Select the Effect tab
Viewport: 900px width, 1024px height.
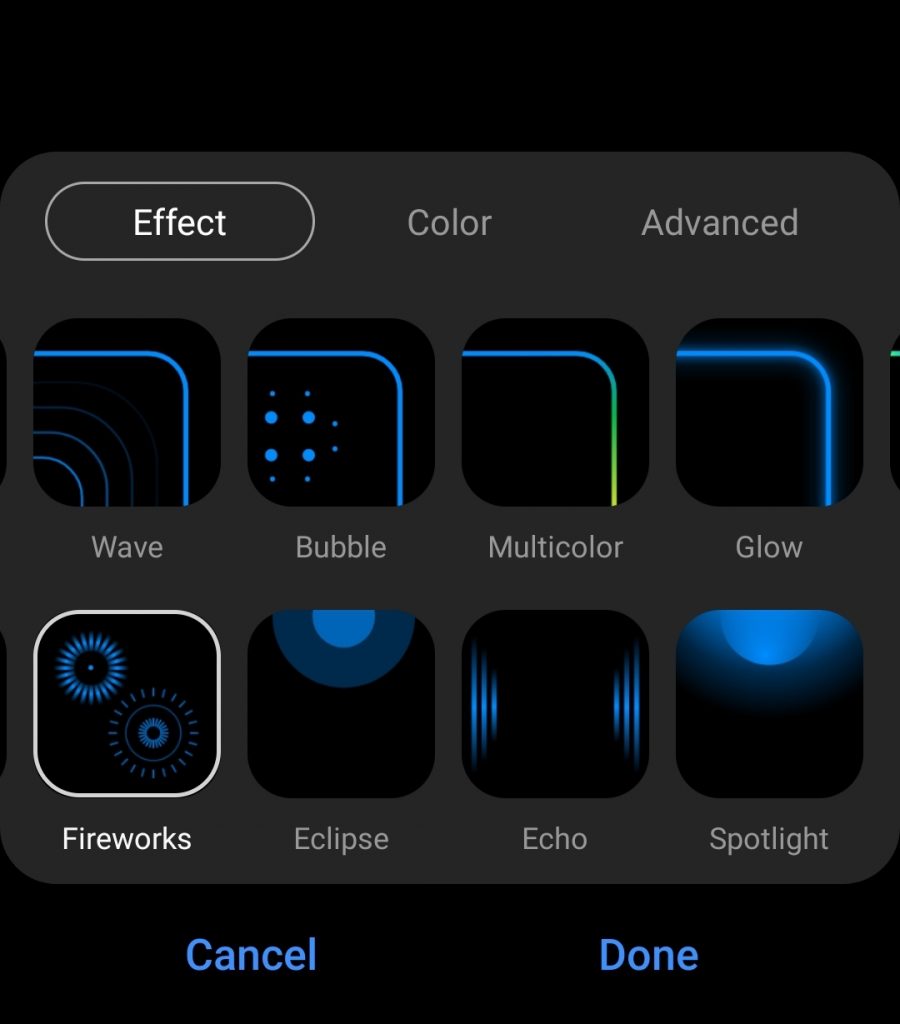coord(180,222)
